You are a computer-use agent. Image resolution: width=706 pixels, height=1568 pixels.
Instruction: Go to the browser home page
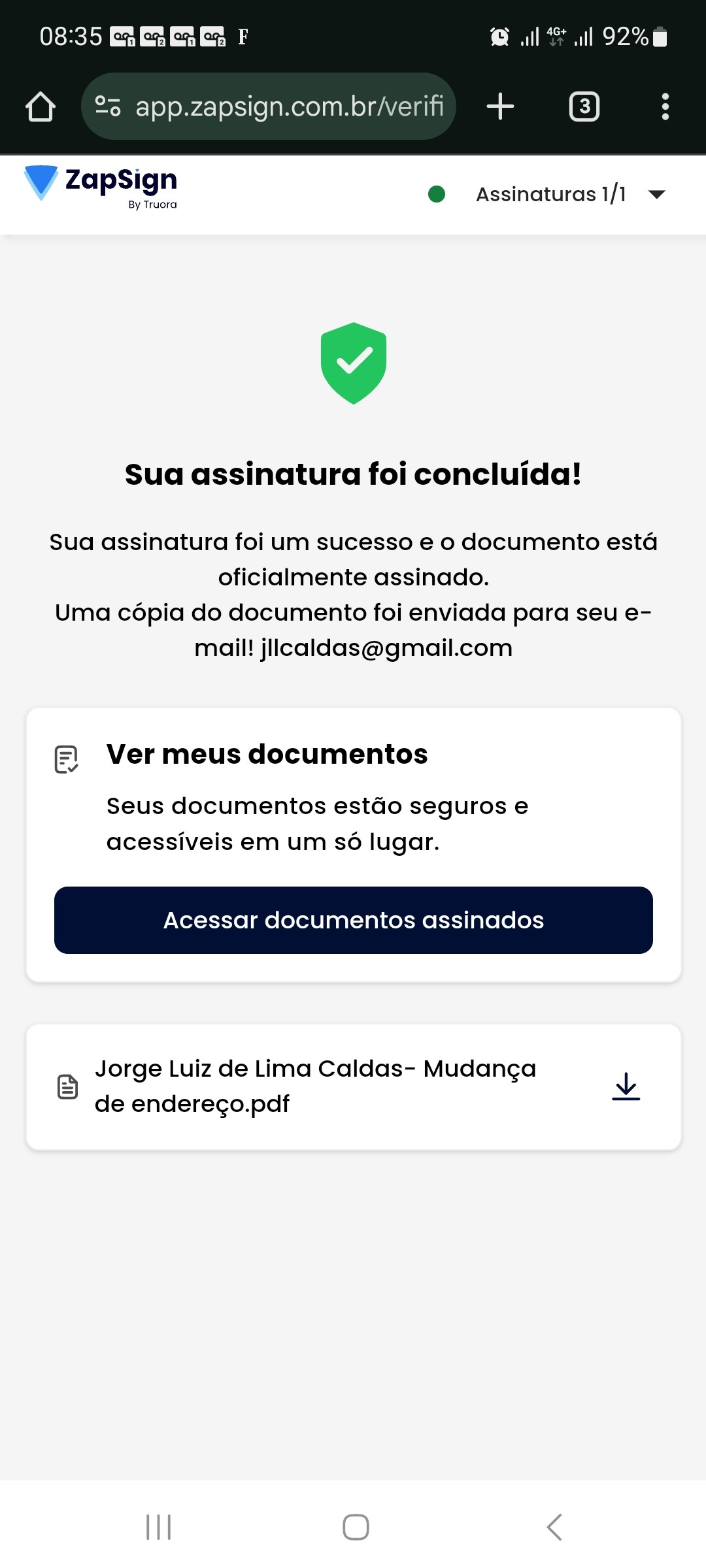point(41,106)
